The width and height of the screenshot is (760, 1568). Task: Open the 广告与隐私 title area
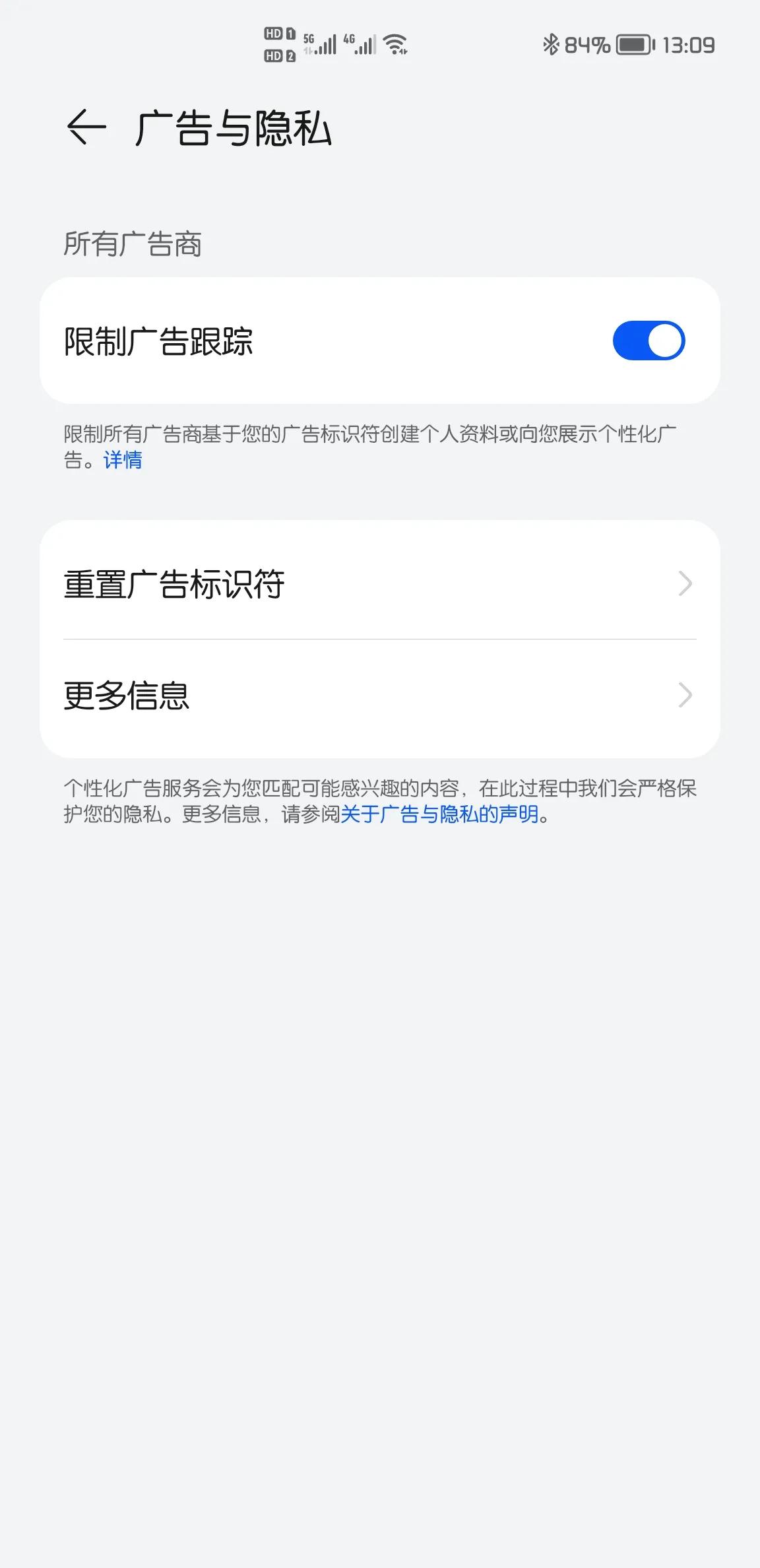pyautogui.click(x=232, y=129)
